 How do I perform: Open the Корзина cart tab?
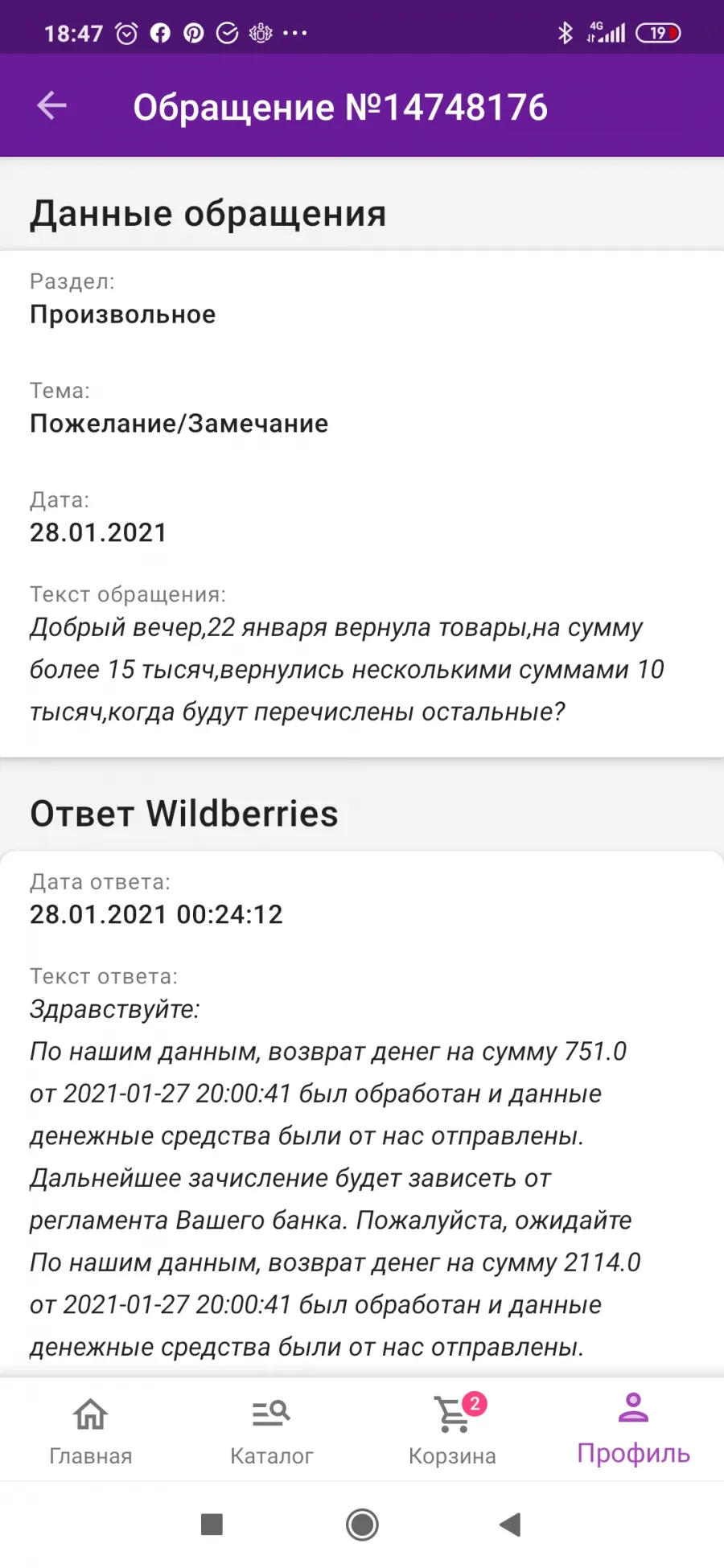[x=453, y=1430]
